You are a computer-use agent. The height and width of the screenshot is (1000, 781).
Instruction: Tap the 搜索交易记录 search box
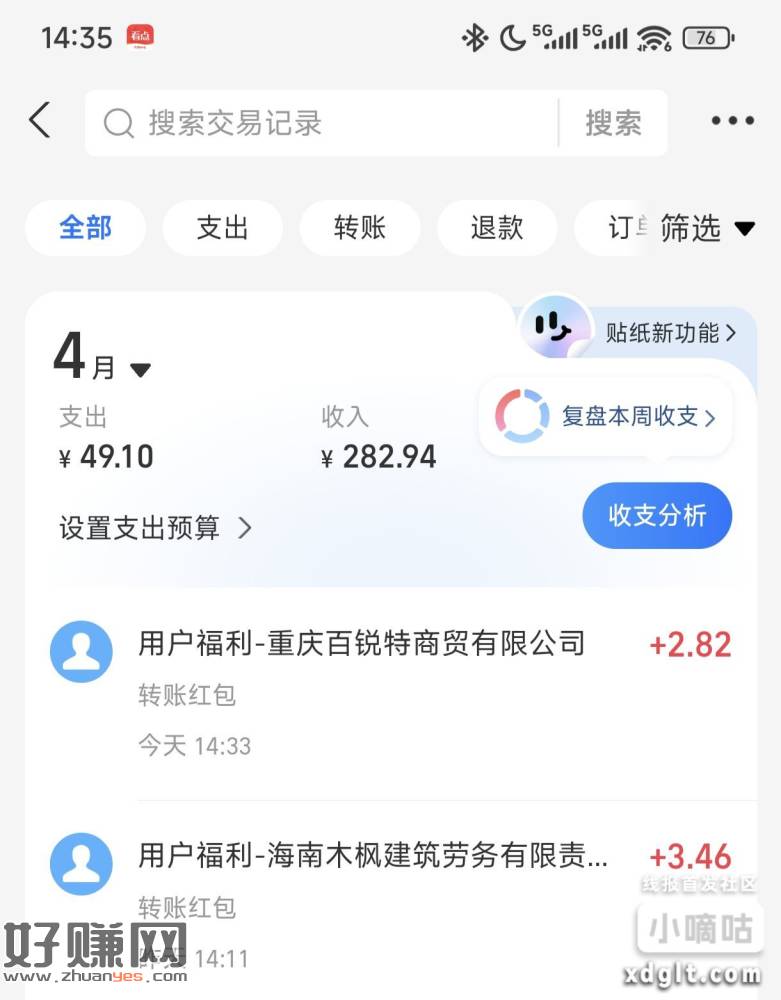pyautogui.click(x=320, y=123)
